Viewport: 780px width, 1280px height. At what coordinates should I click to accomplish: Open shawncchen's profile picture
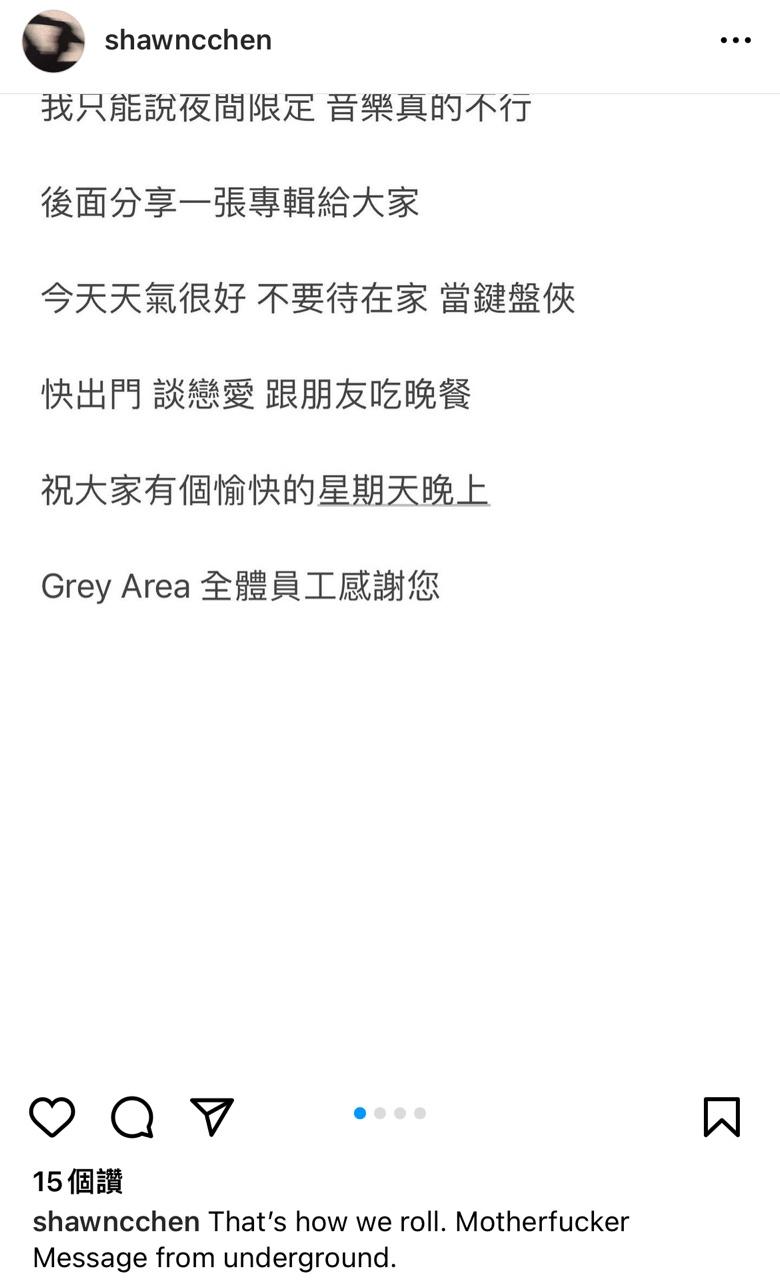click(53, 41)
